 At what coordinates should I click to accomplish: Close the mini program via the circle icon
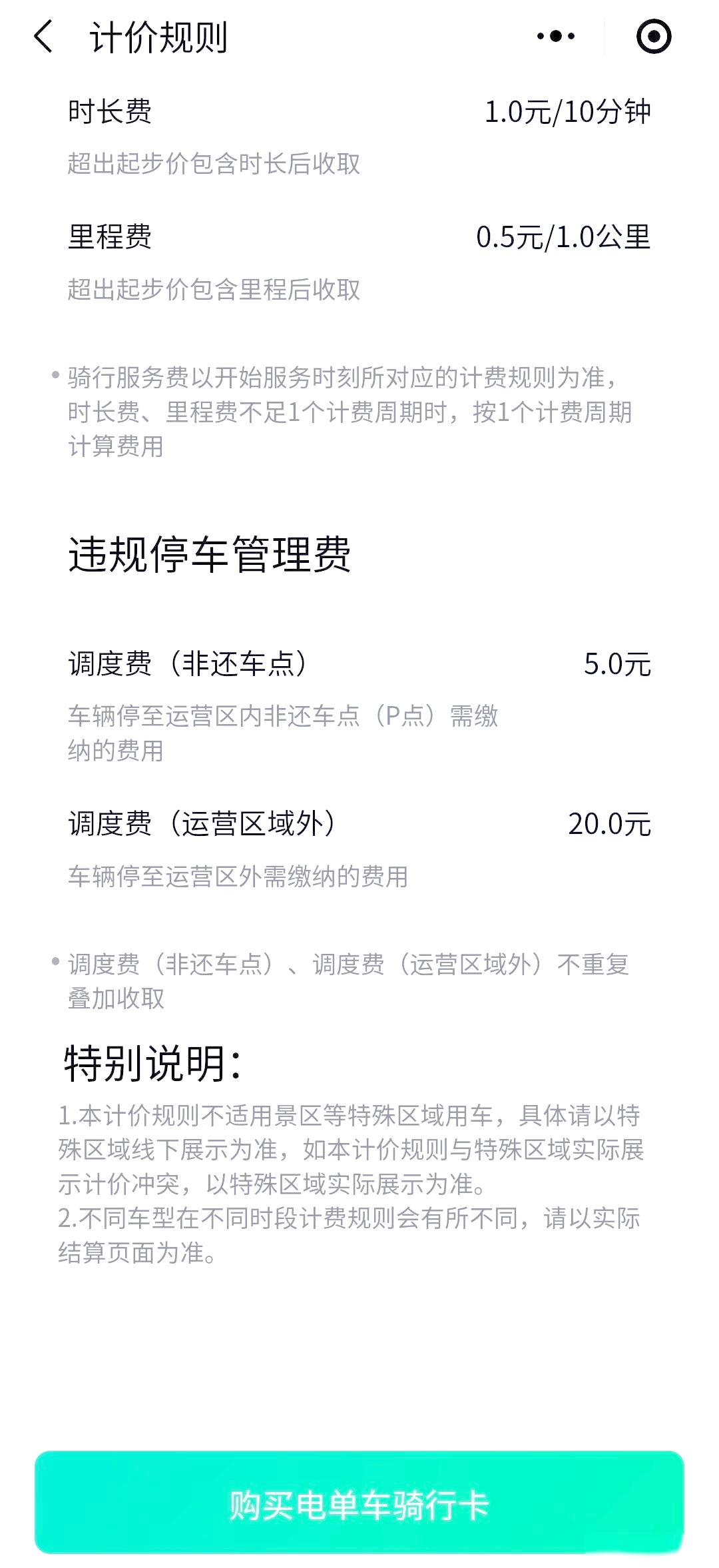tap(653, 37)
